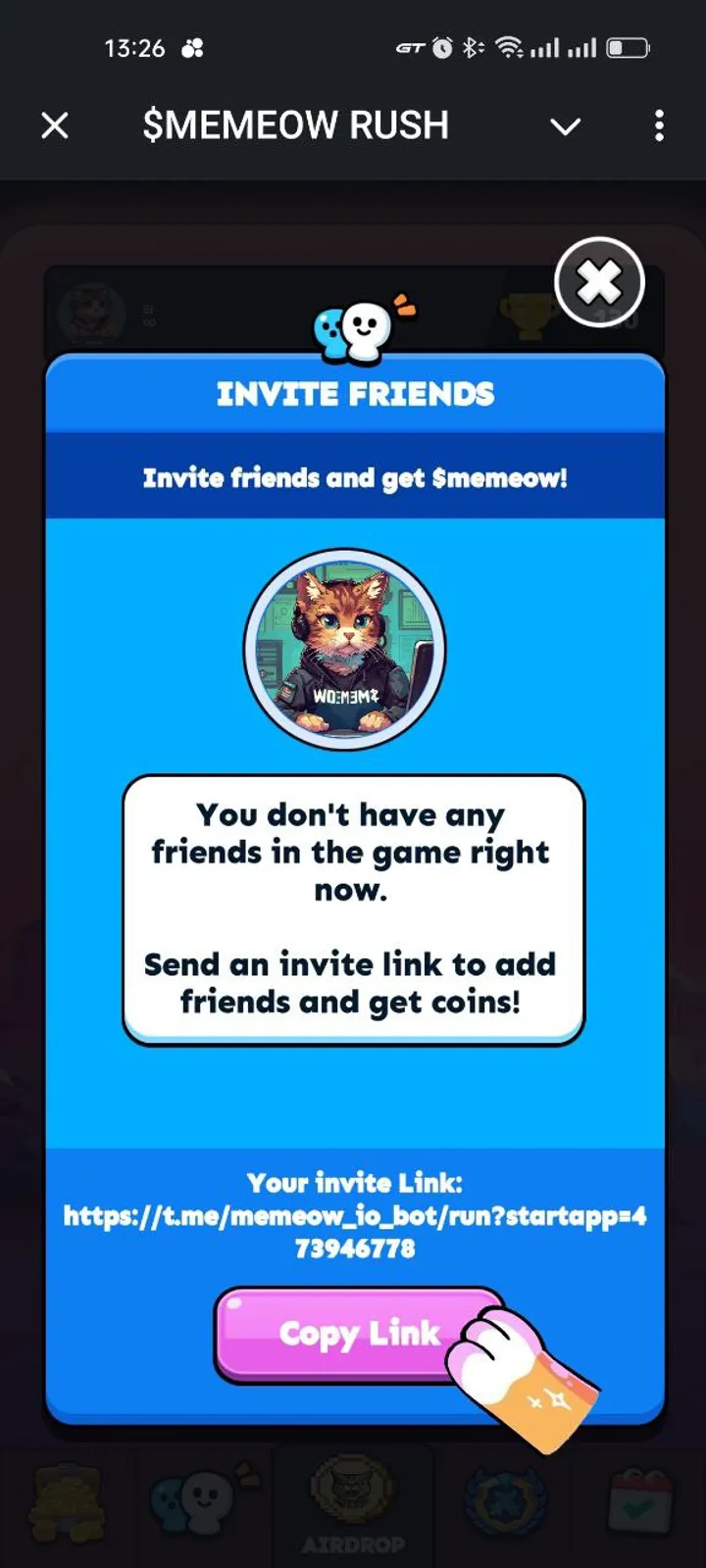The image size is (706, 1568).
Task: Expand the header dropdown chevron
Action: [565, 126]
